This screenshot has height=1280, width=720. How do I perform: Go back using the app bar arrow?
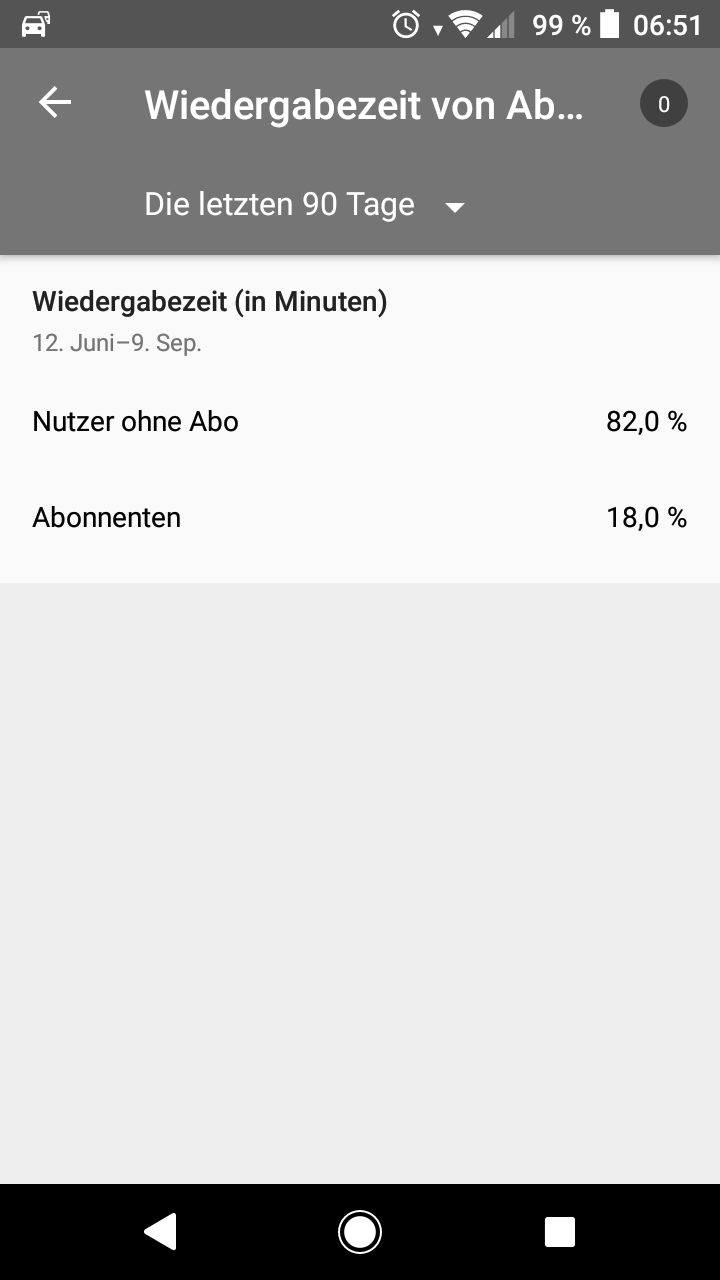point(55,103)
